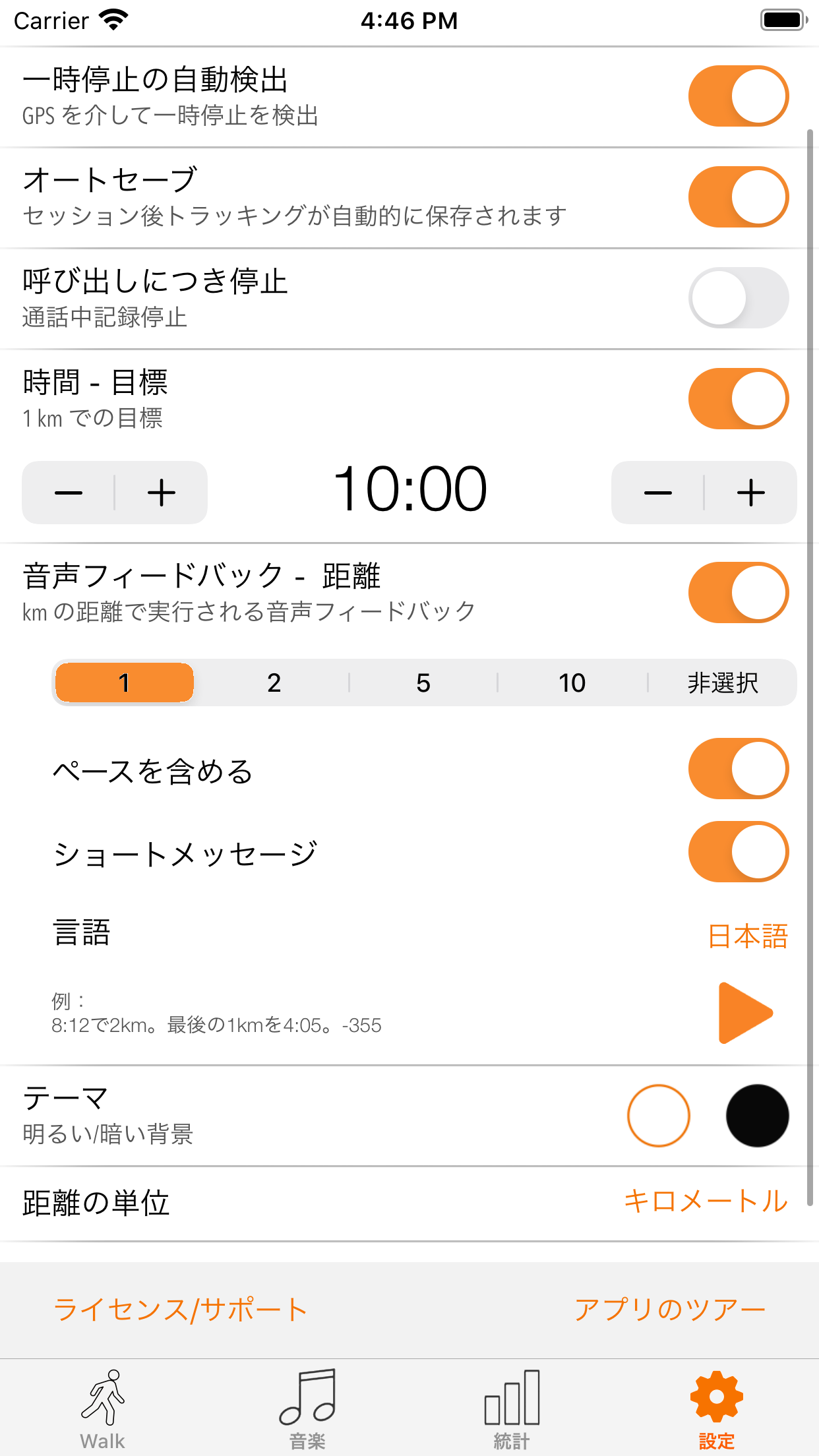Disable the 一時停止の自動検出 switch
The width and height of the screenshot is (819, 1456).
pos(739,96)
